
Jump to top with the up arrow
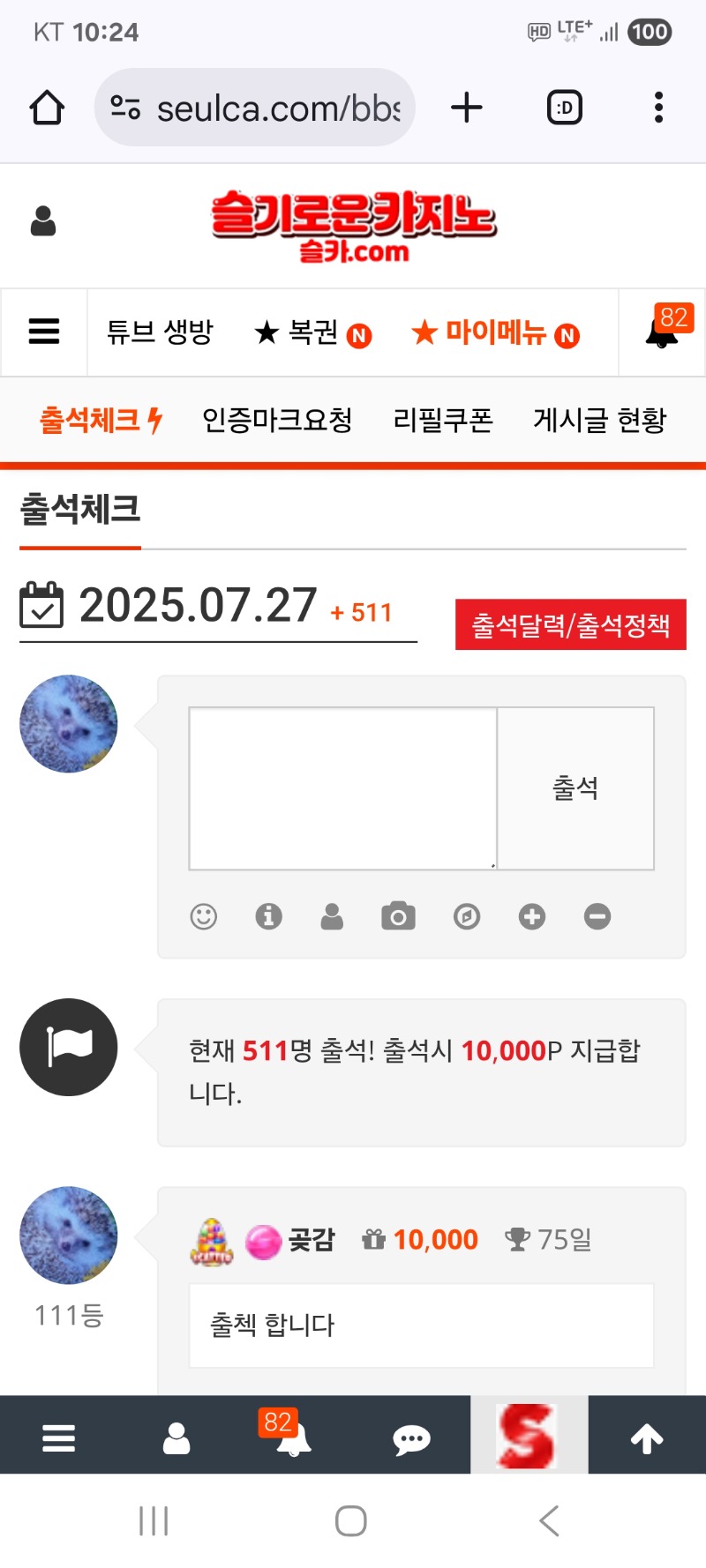647,1438
